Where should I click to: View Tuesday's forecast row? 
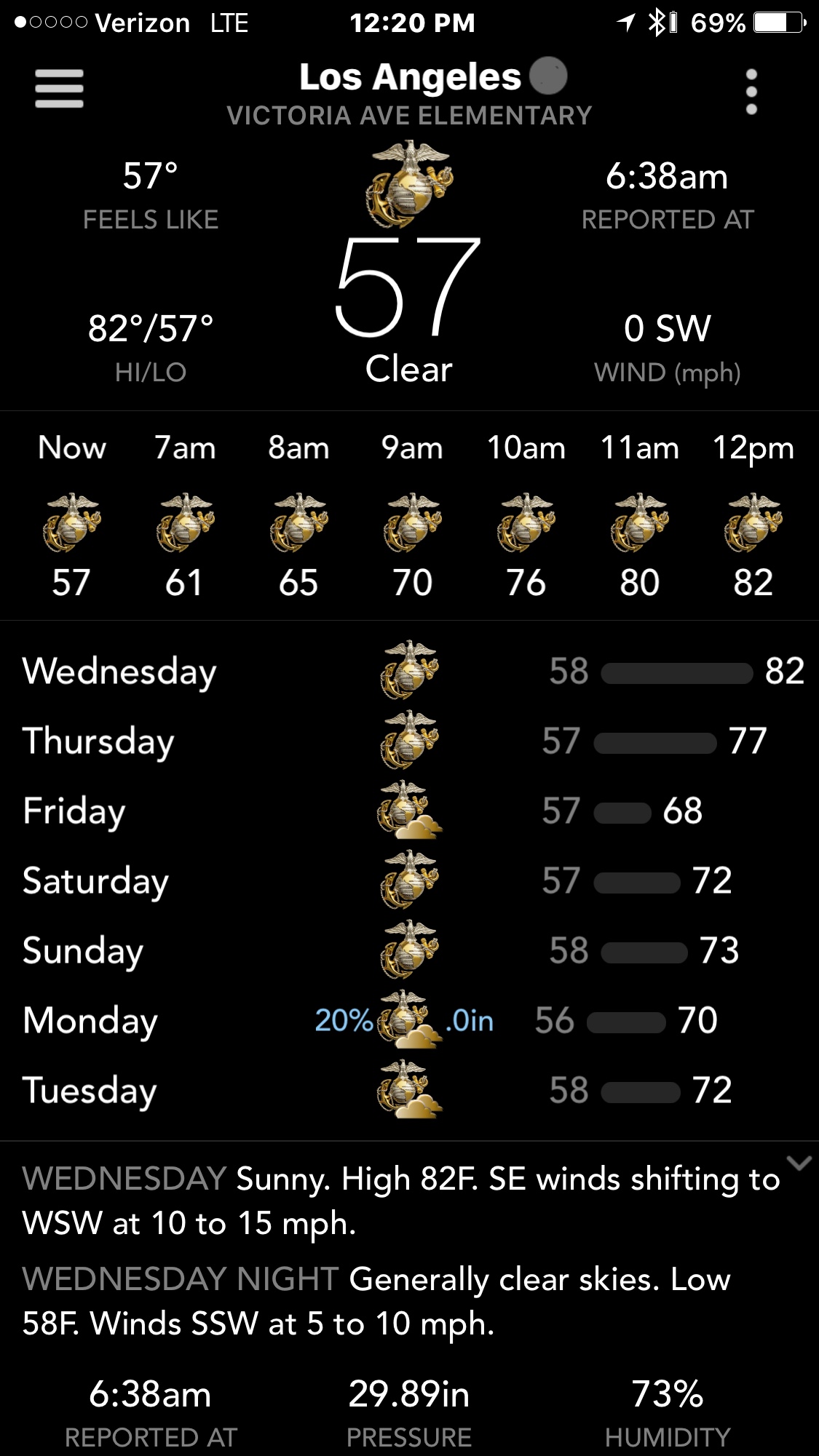tap(409, 1090)
